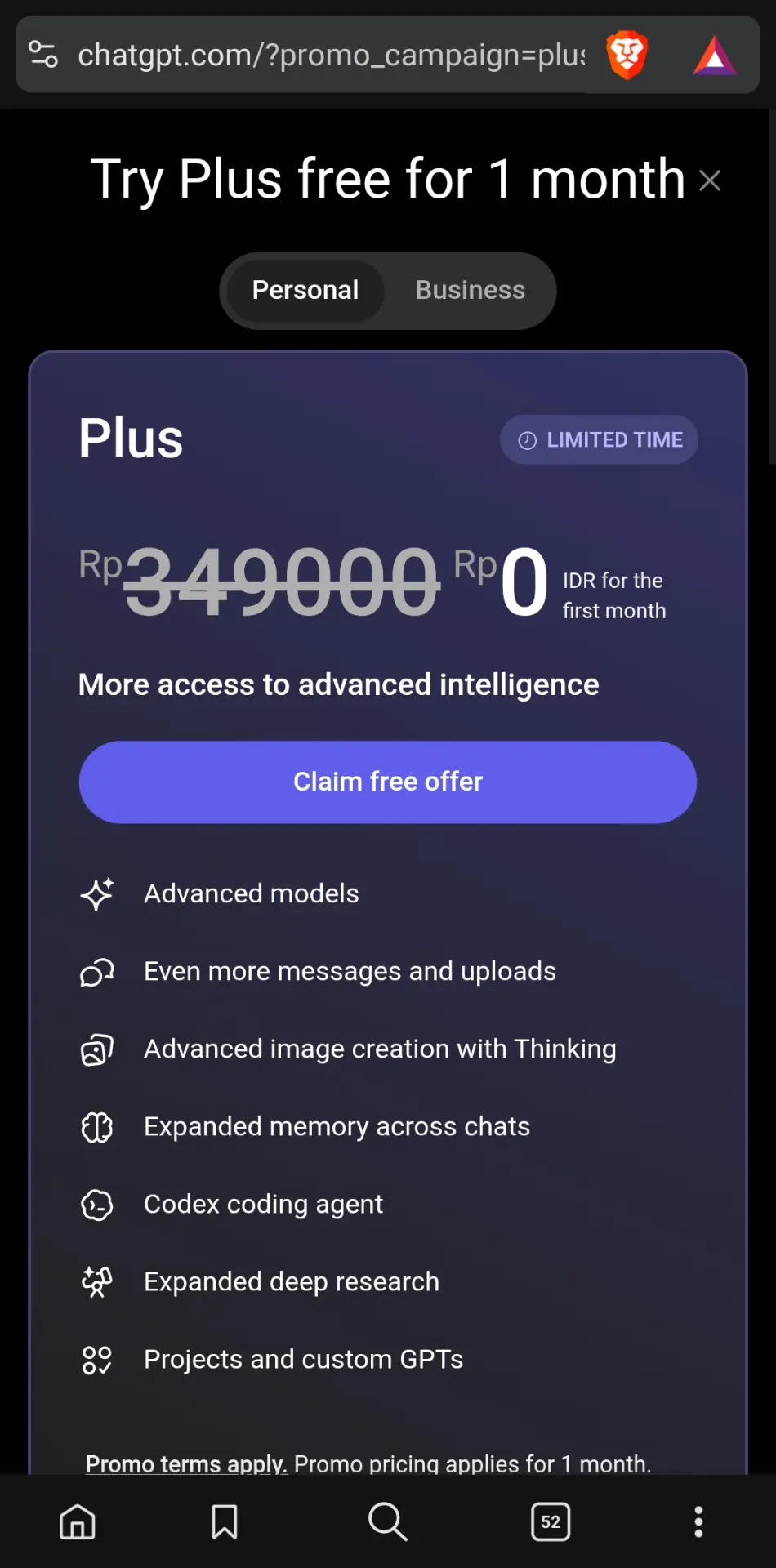Open browser search
Viewport: 776px width, 1568px height.
tap(388, 1521)
